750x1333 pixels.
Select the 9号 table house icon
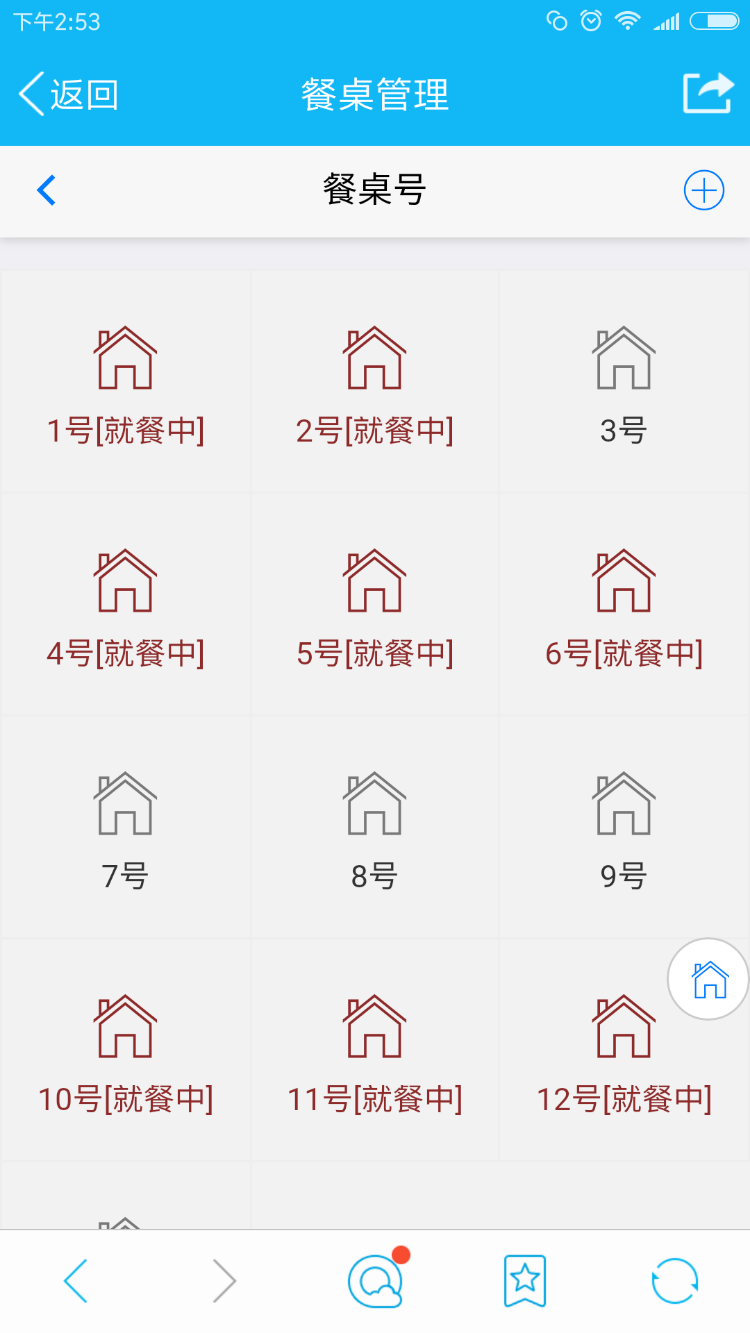625,805
